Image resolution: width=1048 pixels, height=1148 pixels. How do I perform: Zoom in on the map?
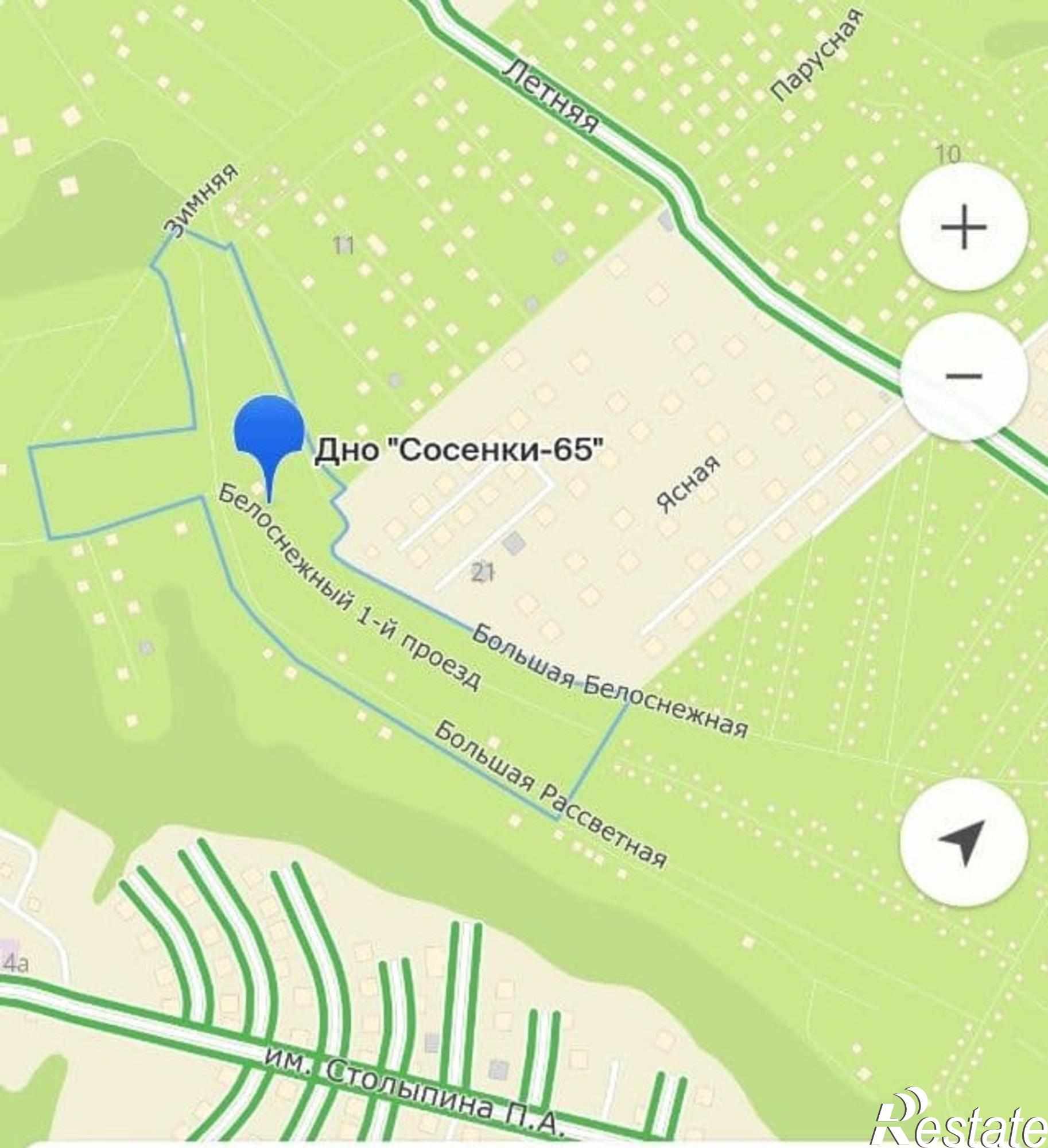click(x=964, y=227)
